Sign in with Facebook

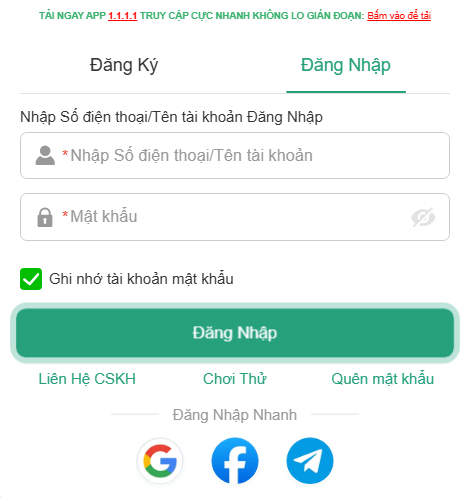pos(235,461)
